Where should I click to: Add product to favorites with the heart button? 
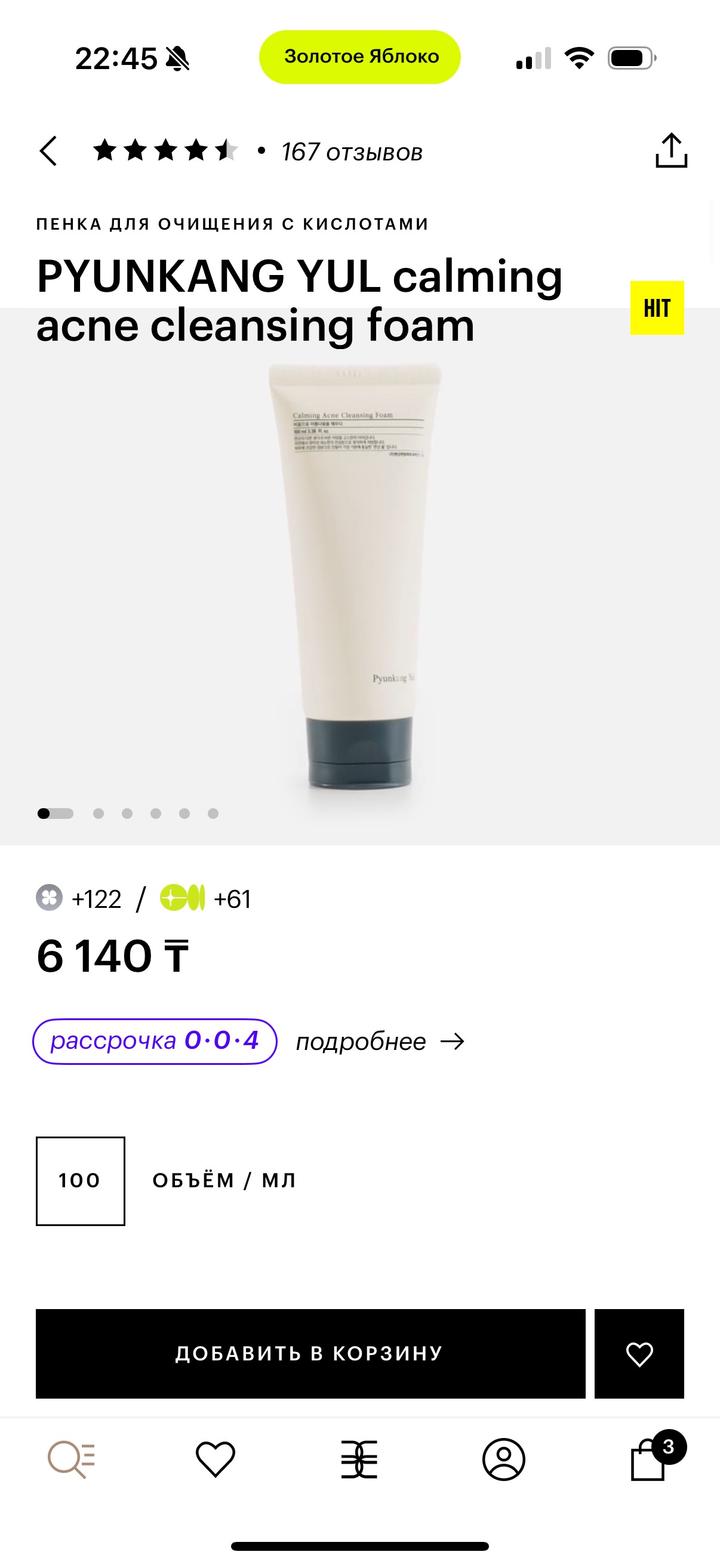pos(639,1353)
